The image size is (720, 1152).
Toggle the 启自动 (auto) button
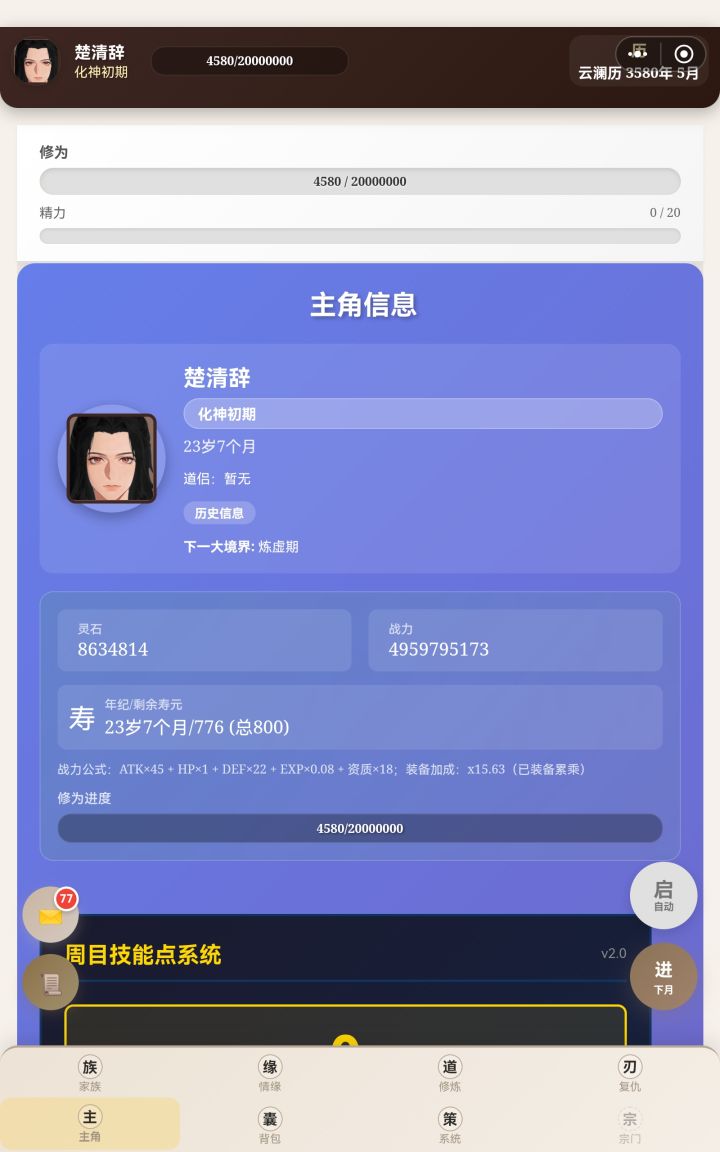664,895
